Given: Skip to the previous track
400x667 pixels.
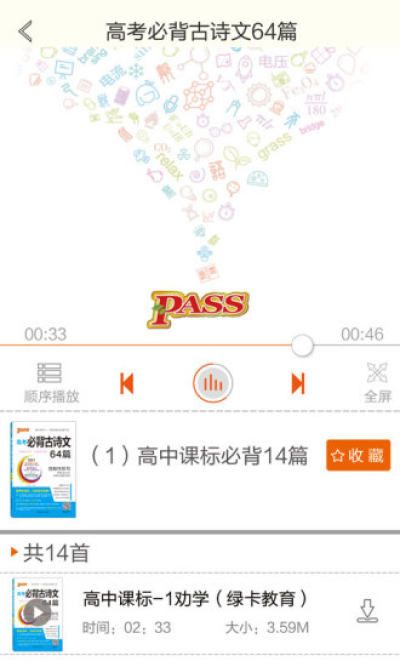Looking at the screenshot, I should (127, 383).
